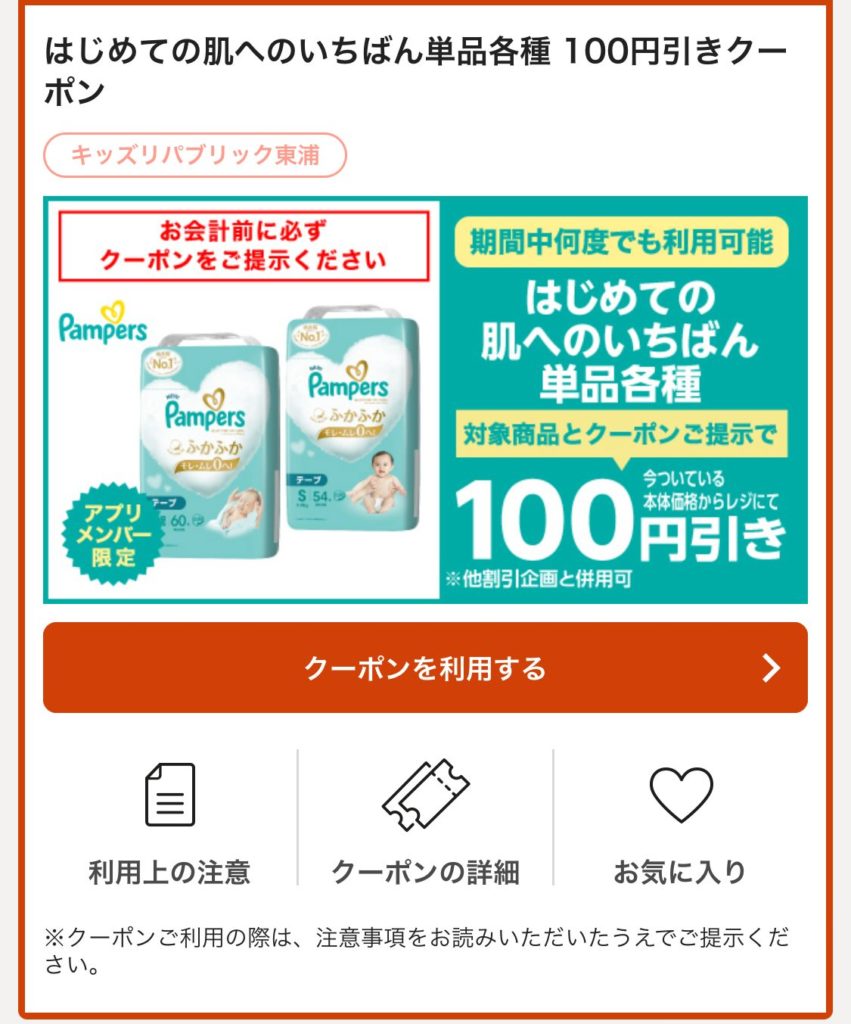851x1024 pixels.
Task: Open the Pampers 100円引き coupon banner
Action: (x=425, y=400)
